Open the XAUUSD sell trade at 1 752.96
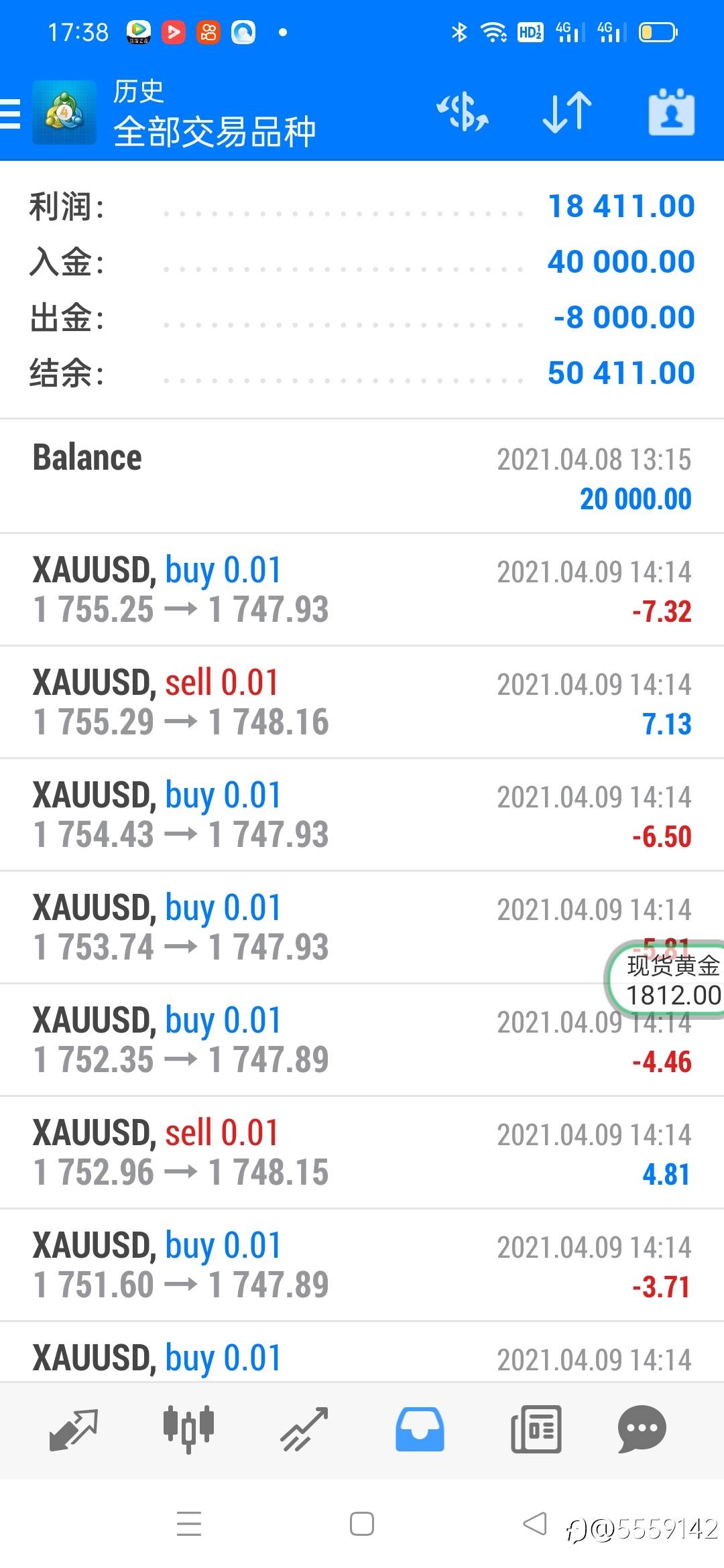This screenshot has height=1568, width=724. click(x=362, y=1153)
